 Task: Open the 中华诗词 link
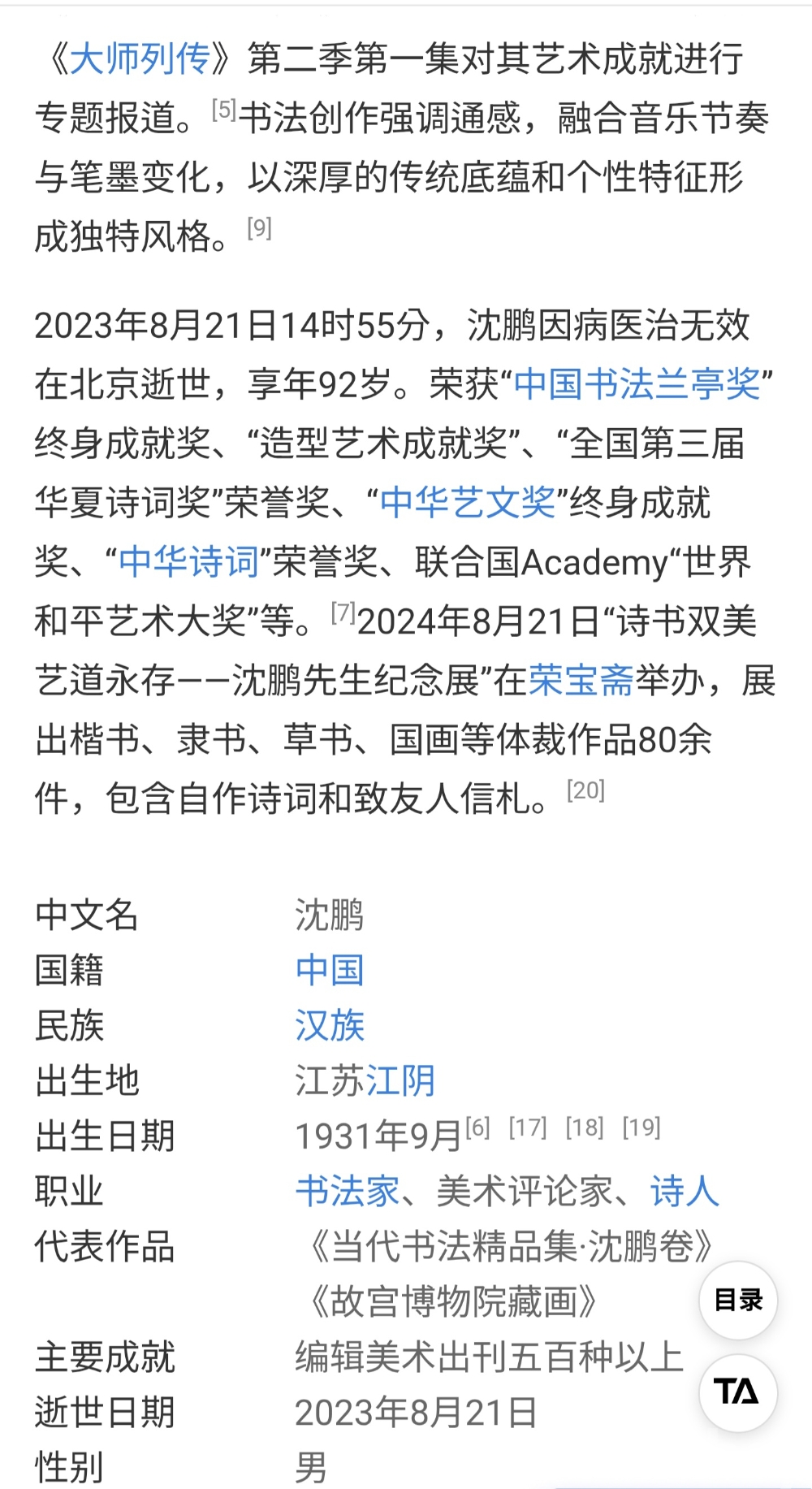click(x=189, y=562)
